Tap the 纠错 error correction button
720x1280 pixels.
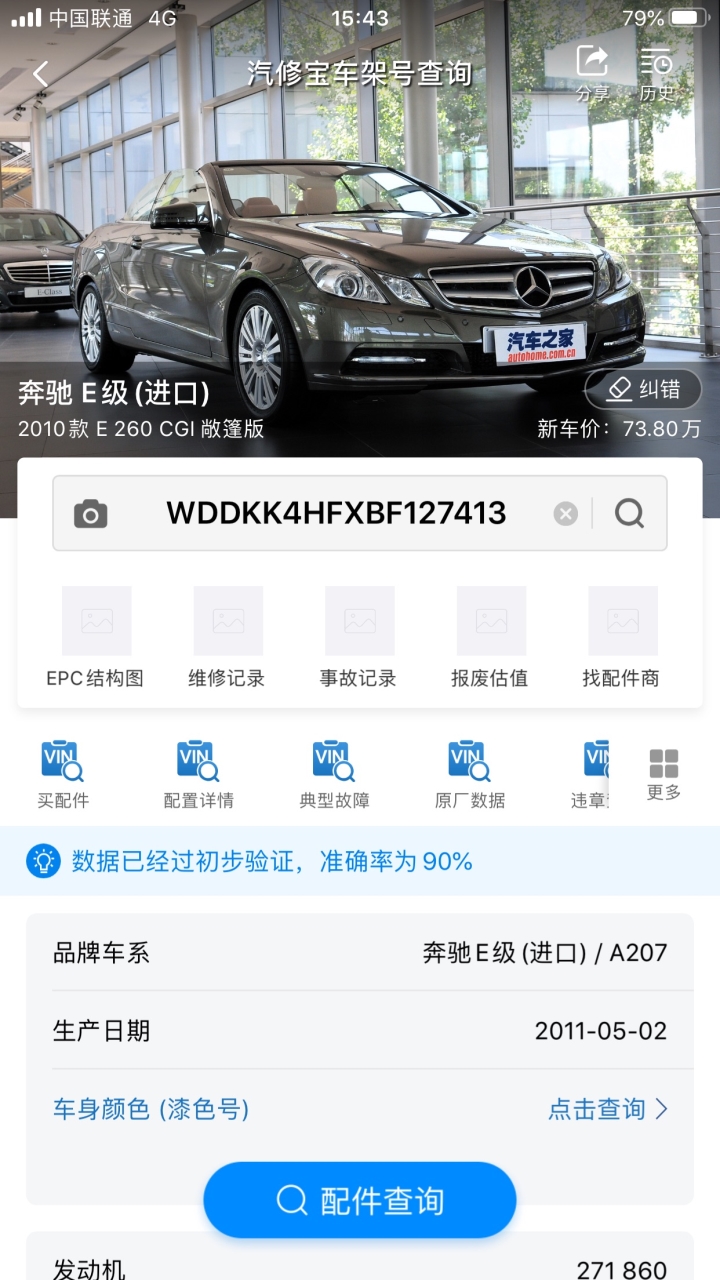(643, 389)
